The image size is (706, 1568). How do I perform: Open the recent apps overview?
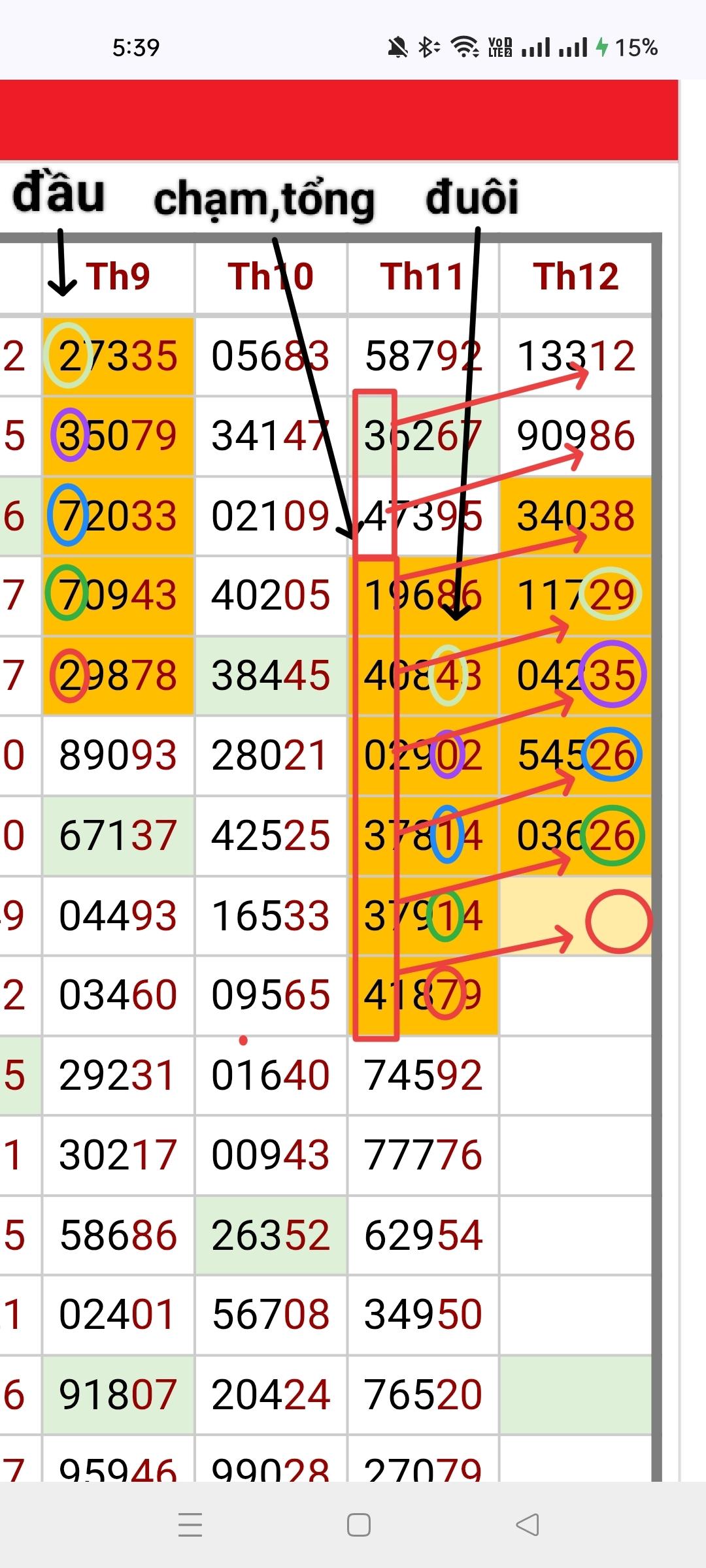190,1525
